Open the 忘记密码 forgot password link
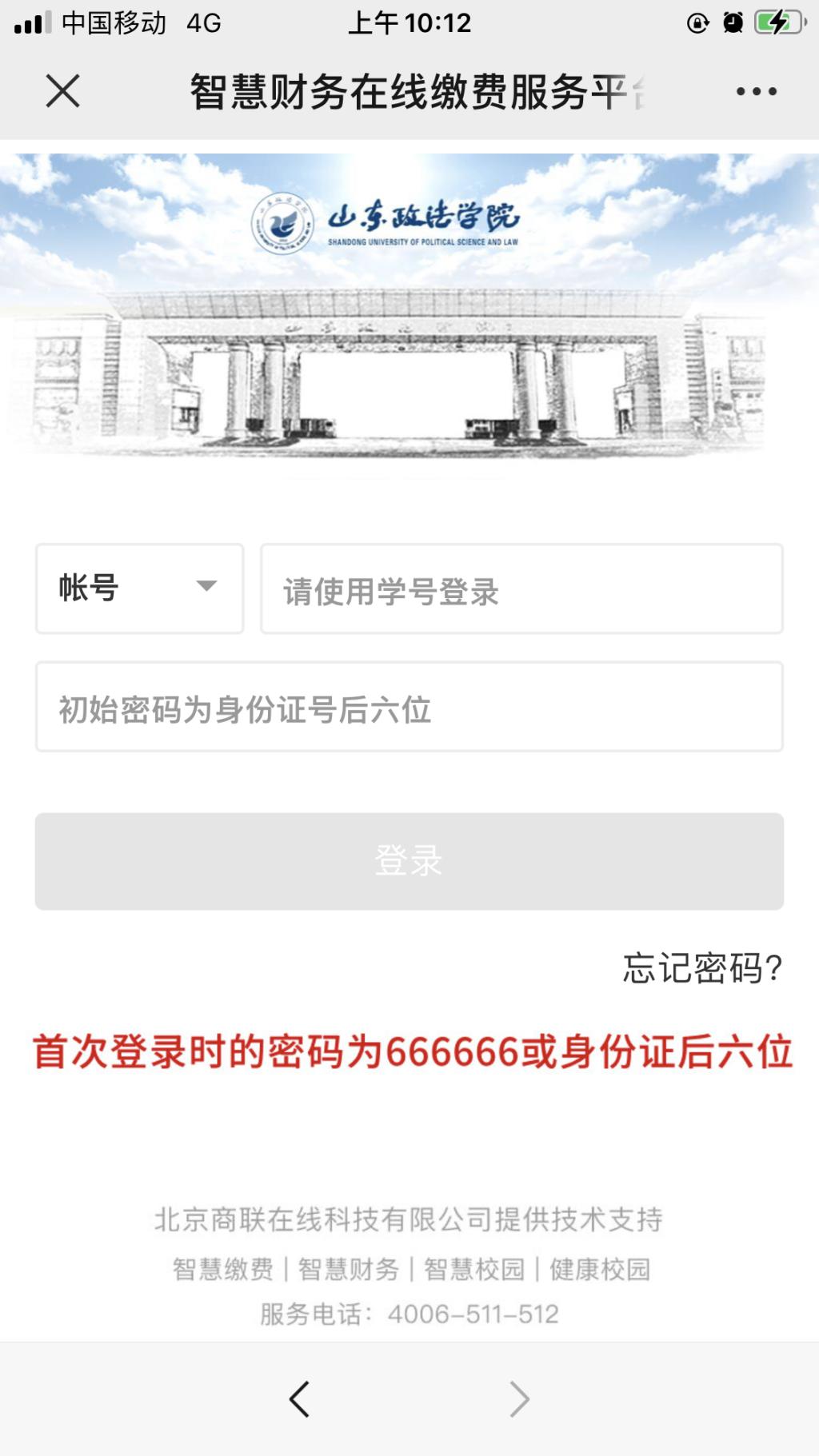The height and width of the screenshot is (1456, 819). (702, 968)
